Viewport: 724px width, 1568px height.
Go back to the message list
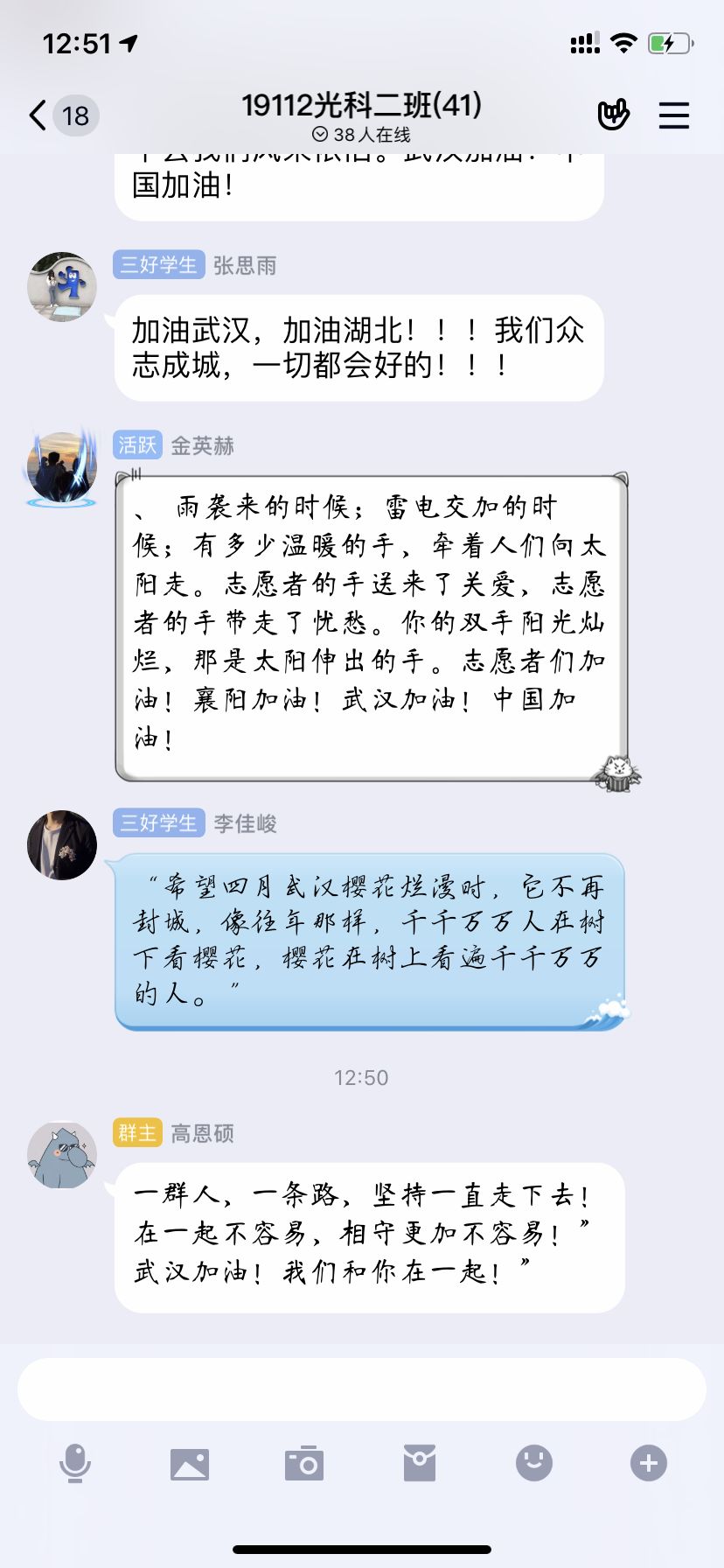[38, 115]
